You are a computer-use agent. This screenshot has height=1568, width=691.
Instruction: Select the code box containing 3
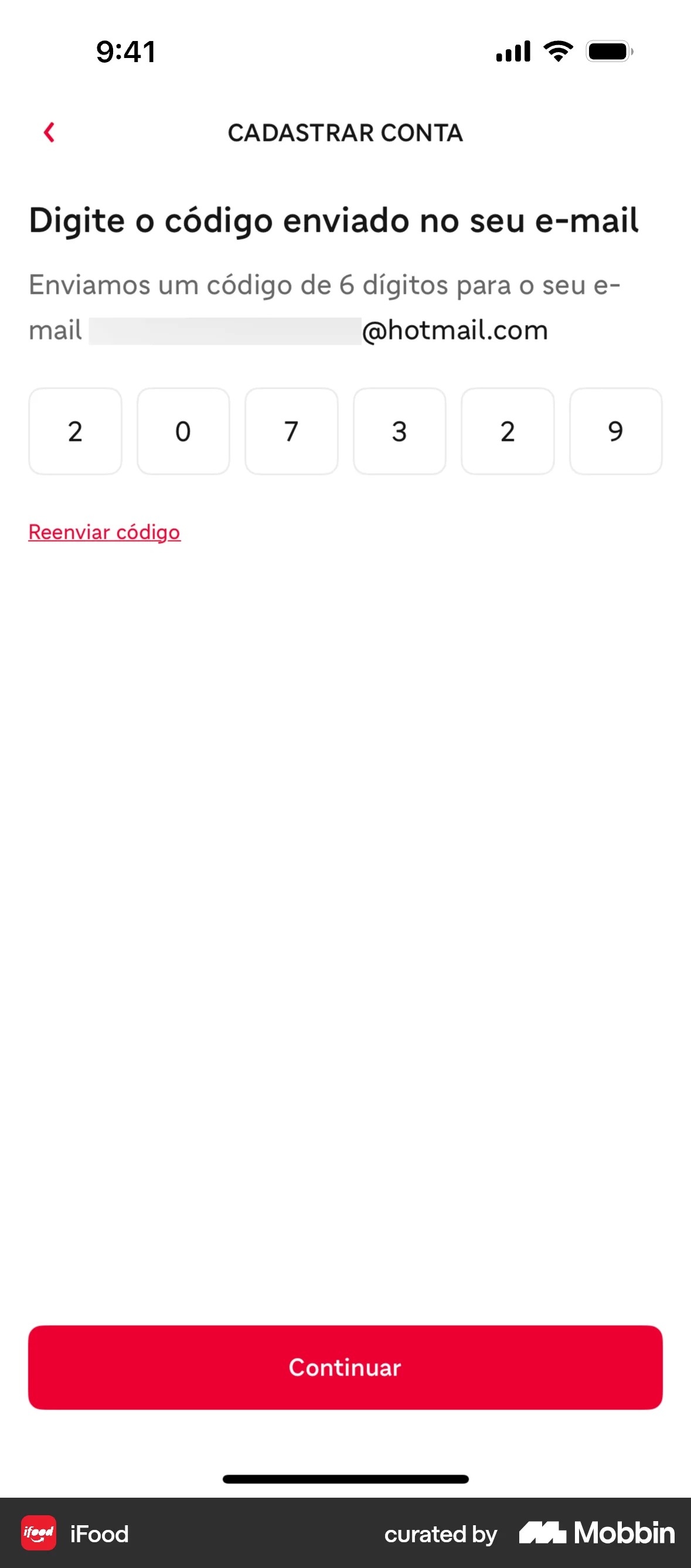click(x=399, y=431)
